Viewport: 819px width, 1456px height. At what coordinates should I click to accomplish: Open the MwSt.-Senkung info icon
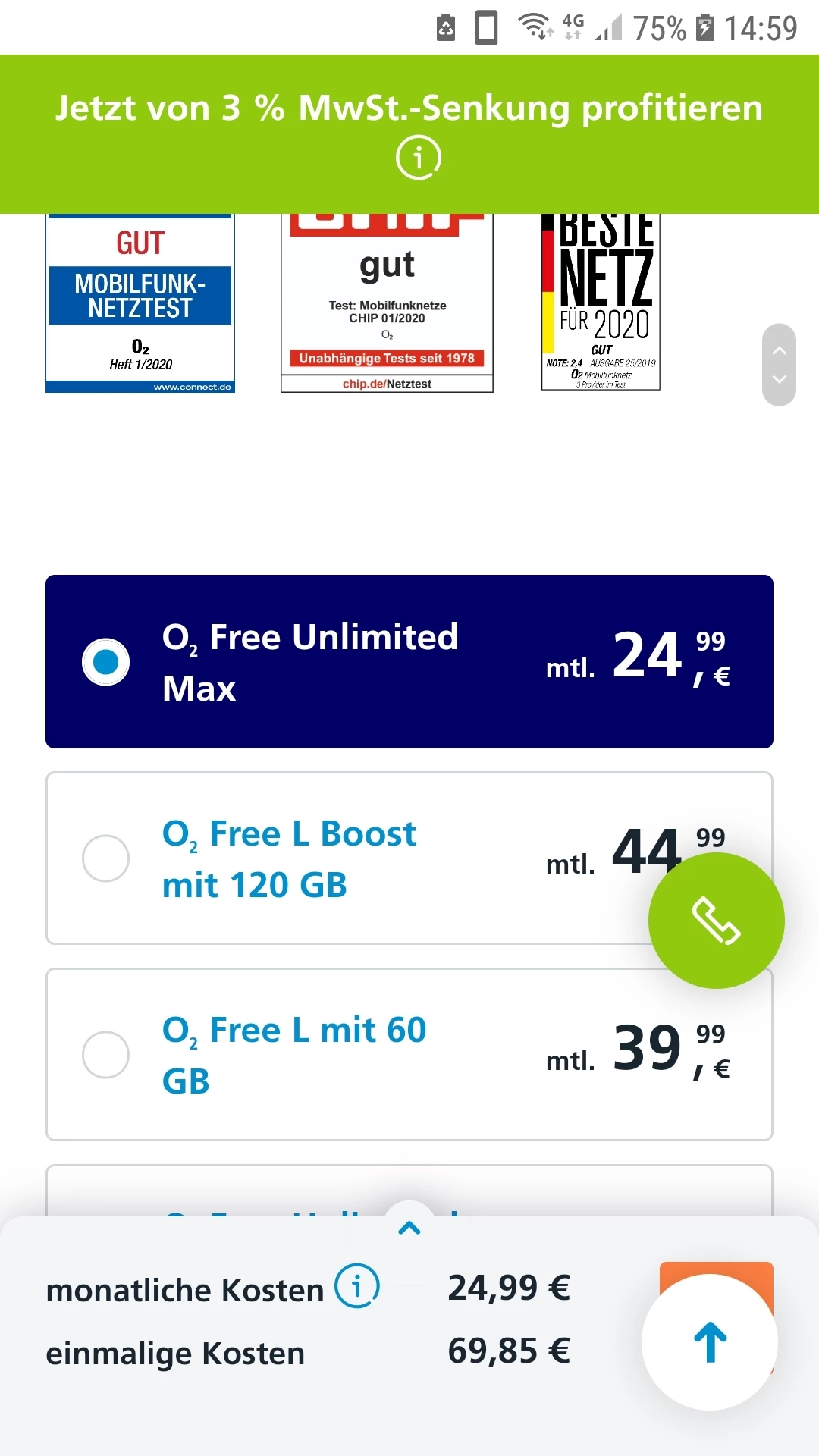coord(418,158)
